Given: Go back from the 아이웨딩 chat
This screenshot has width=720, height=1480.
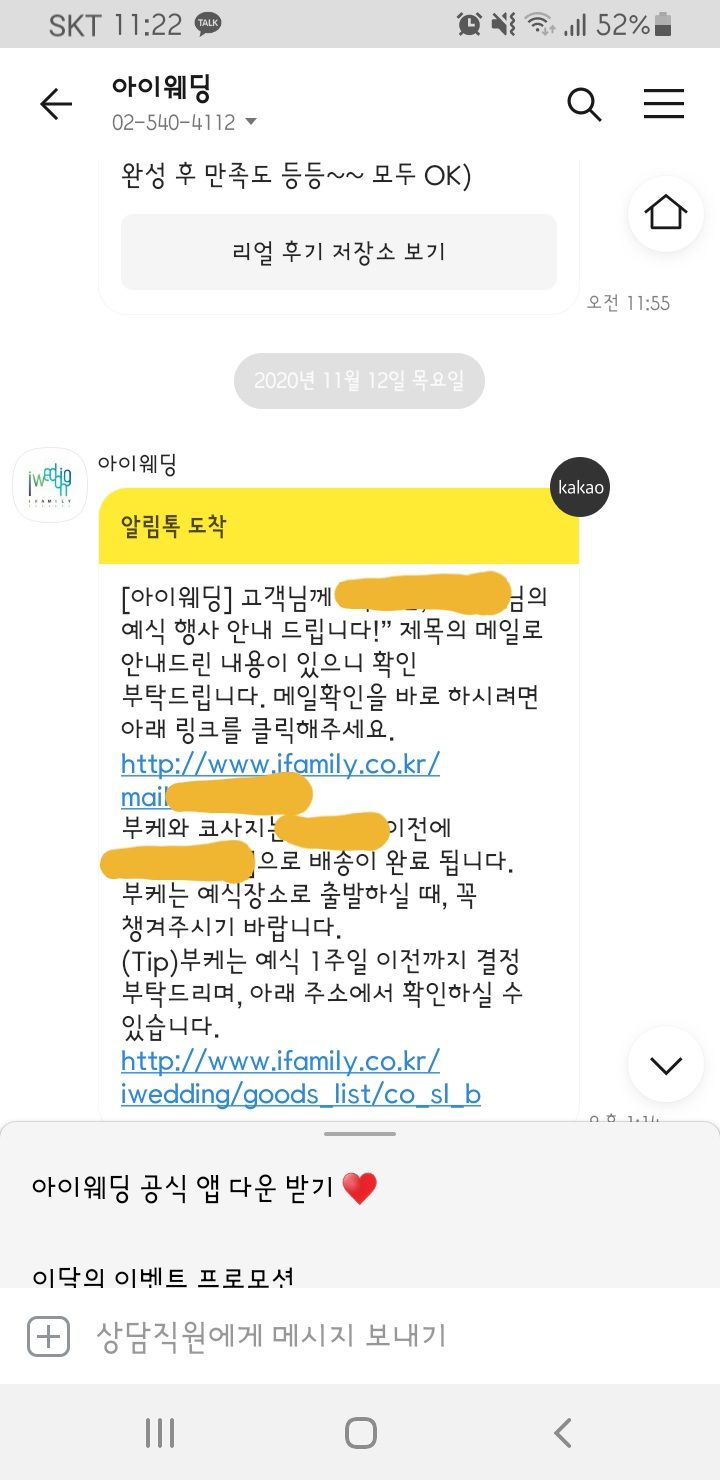Looking at the screenshot, I should tap(56, 104).
